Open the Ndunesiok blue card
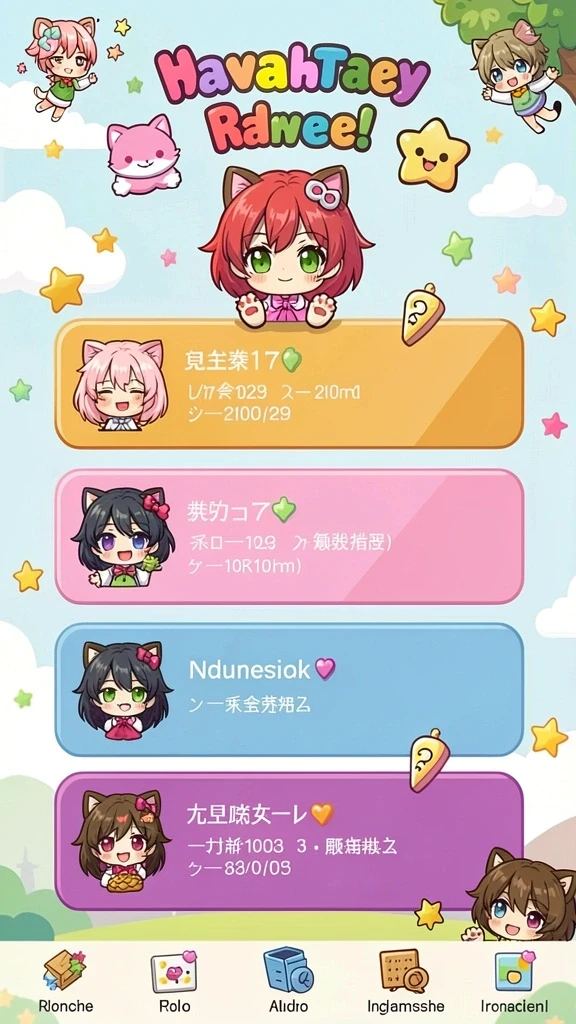 289,690
